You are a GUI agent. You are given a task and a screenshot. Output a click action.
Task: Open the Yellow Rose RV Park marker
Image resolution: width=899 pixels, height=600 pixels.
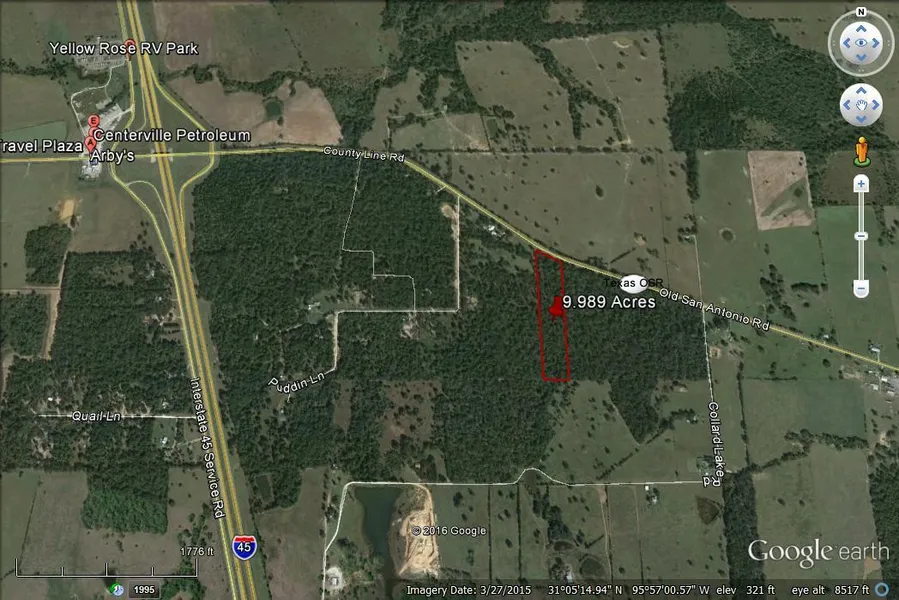[130, 44]
